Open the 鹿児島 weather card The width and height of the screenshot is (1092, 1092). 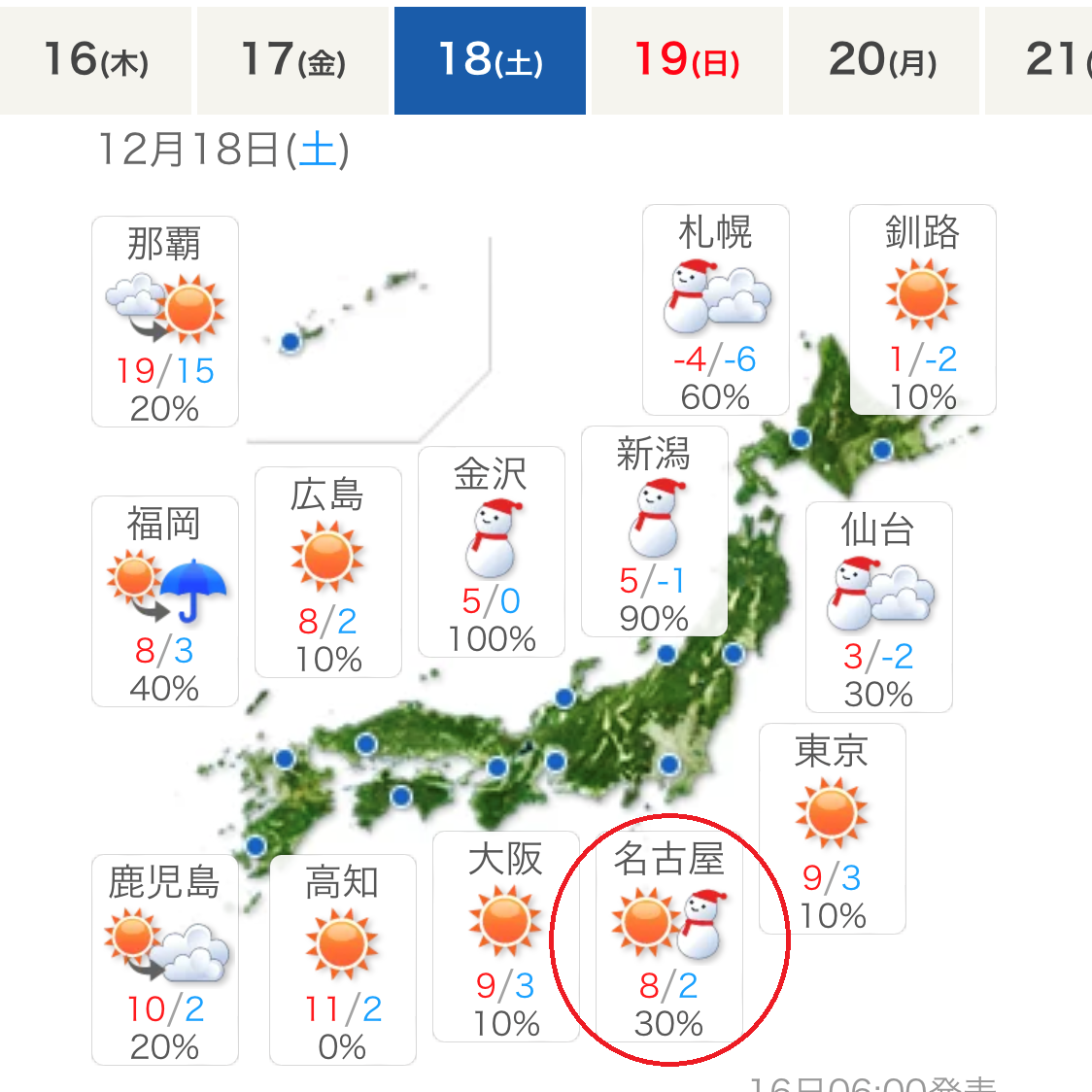(x=165, y=960)
